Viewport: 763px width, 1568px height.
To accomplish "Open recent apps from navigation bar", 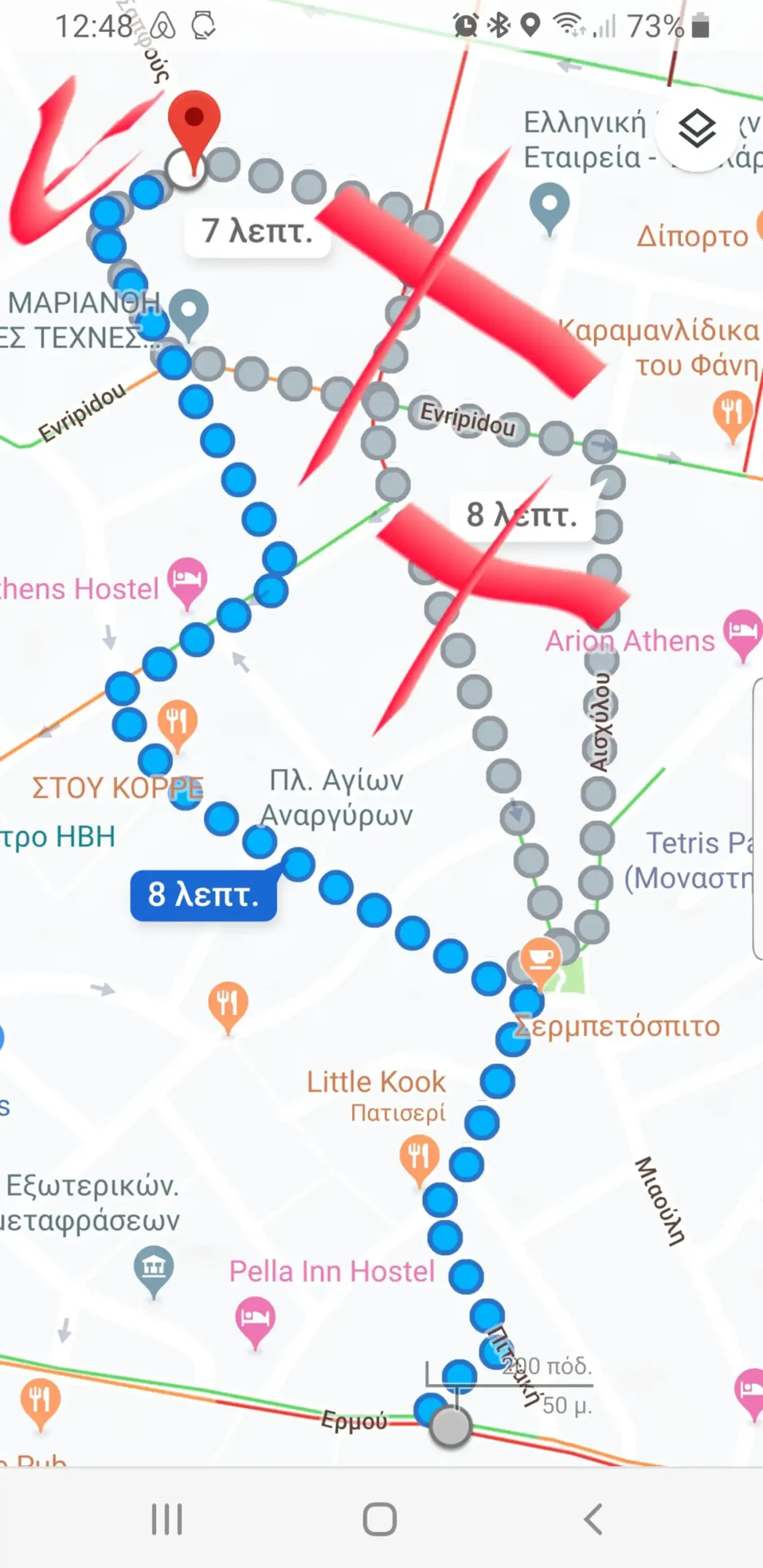I will tap(167, 1520).
